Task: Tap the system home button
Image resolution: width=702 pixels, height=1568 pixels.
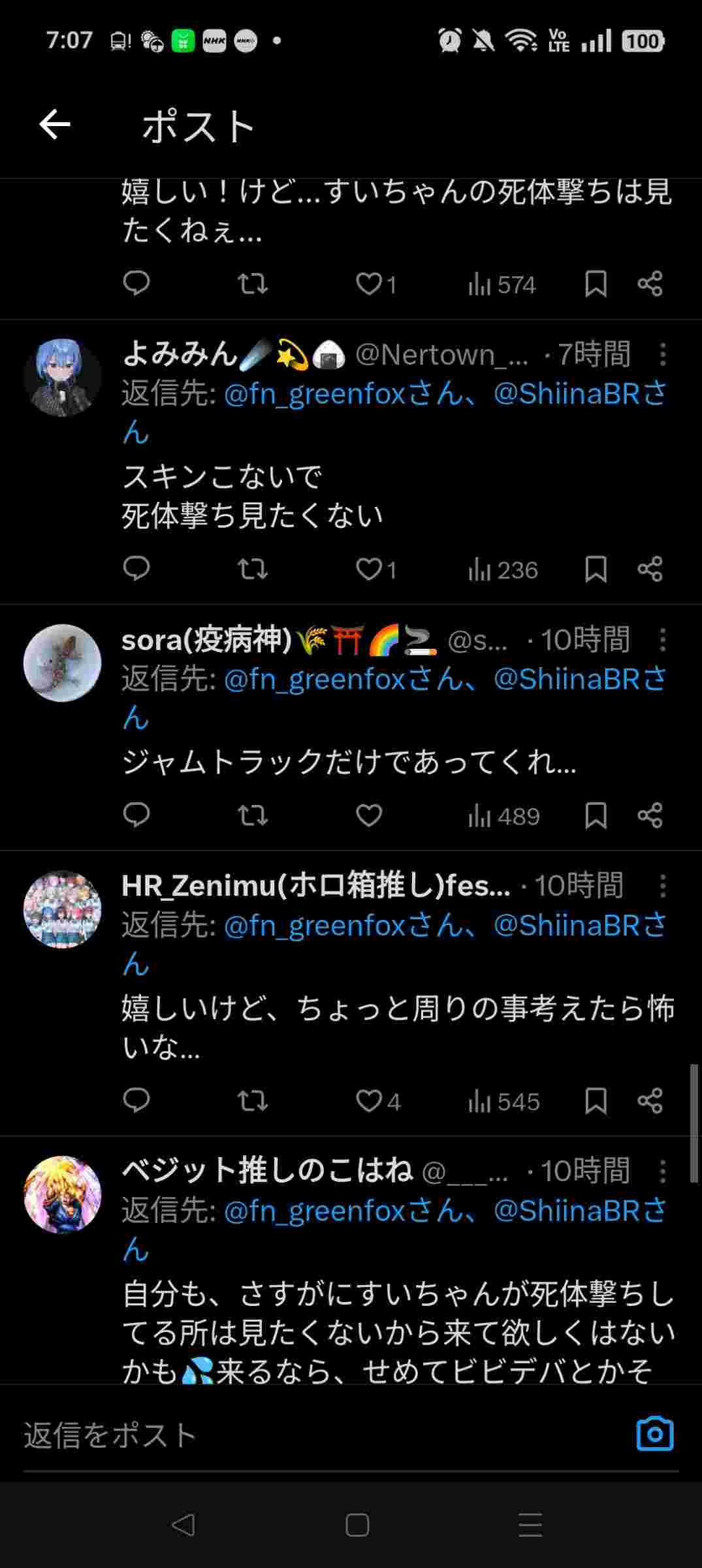Action: pyautogui.click(x=357, y=1525)
